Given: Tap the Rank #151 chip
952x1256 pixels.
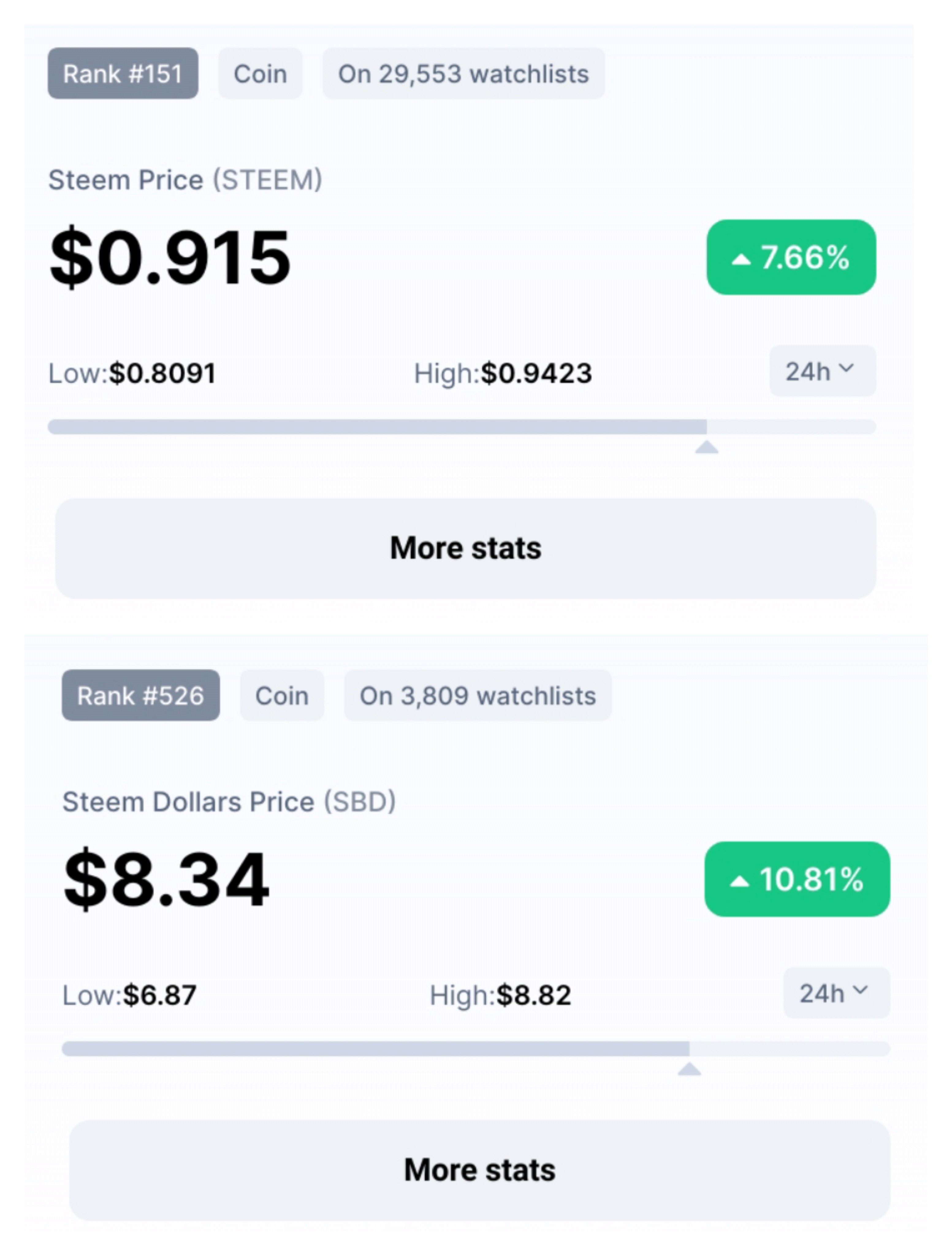Looking at the screenshot, I should pyautogui.click(x=123, y=73).
